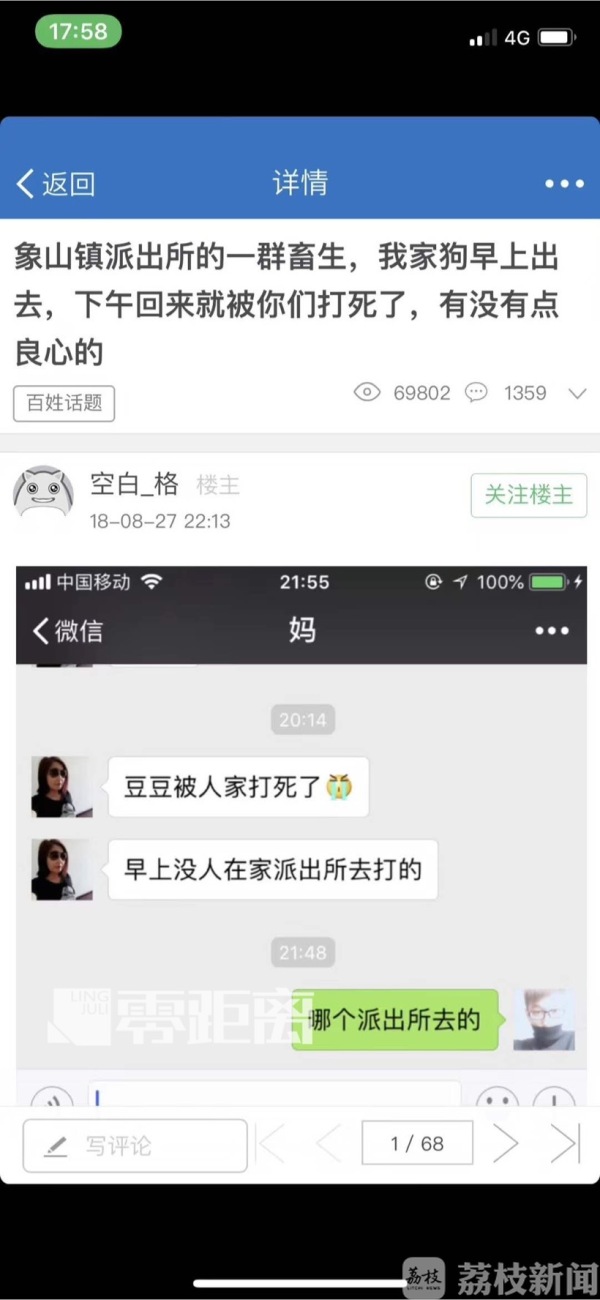
Task: Open the WeChat chat screenshot attached to the post
Action: point(300,830)
